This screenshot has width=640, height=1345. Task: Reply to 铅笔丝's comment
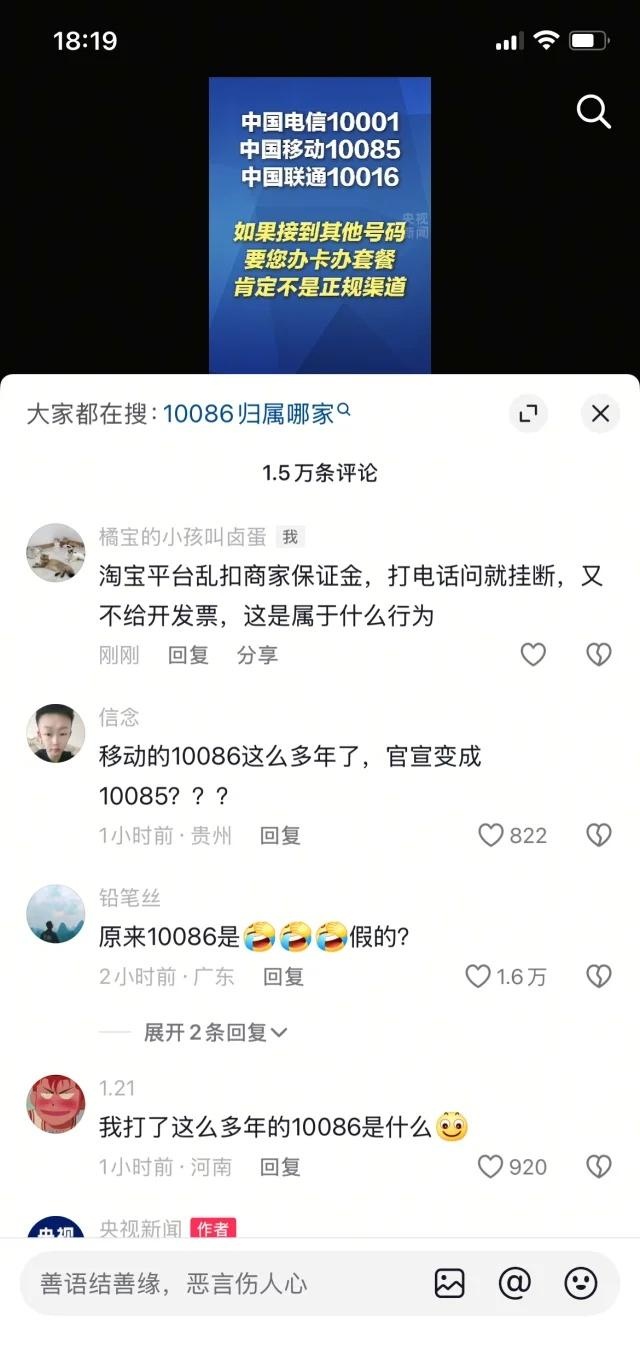pos(283,976)
